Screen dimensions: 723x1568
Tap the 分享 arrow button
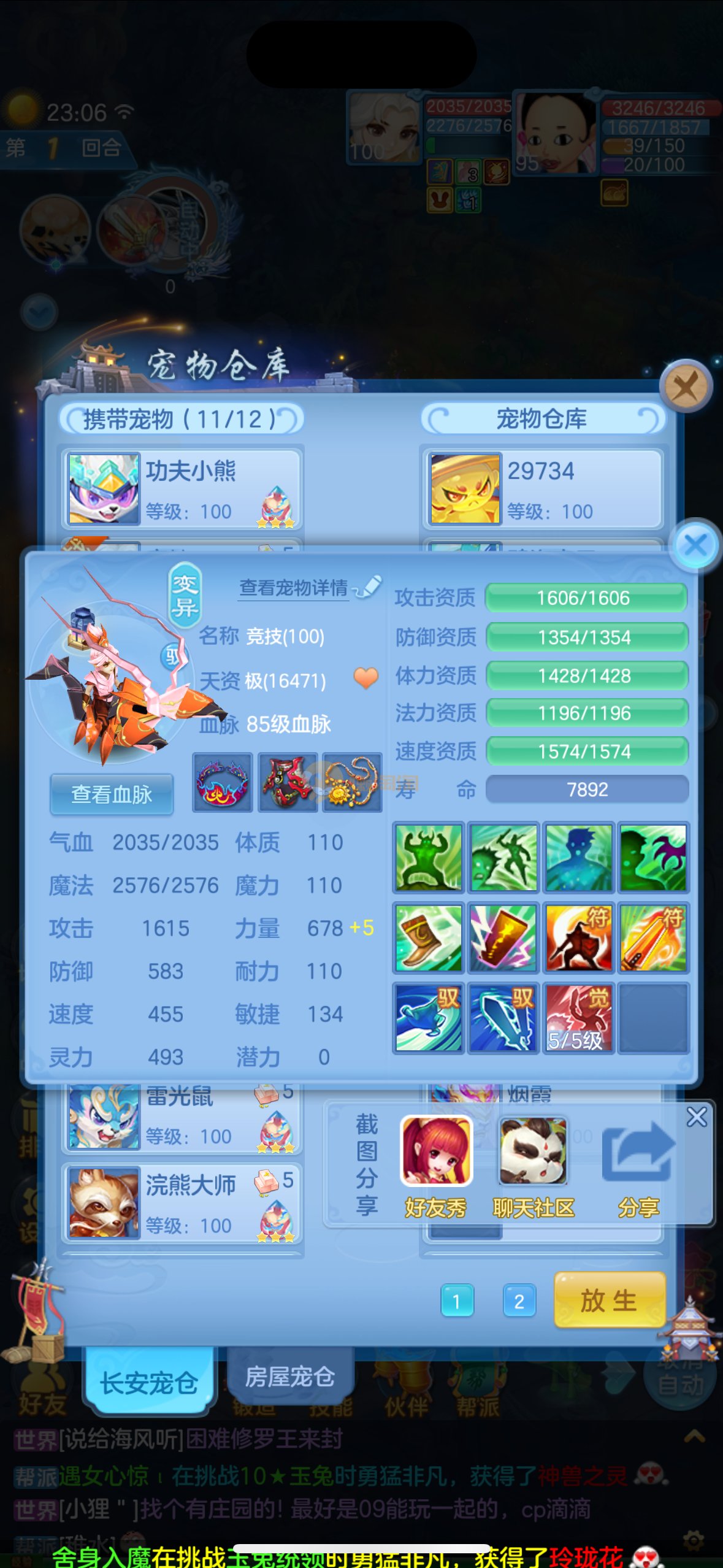pos(638,1166)
